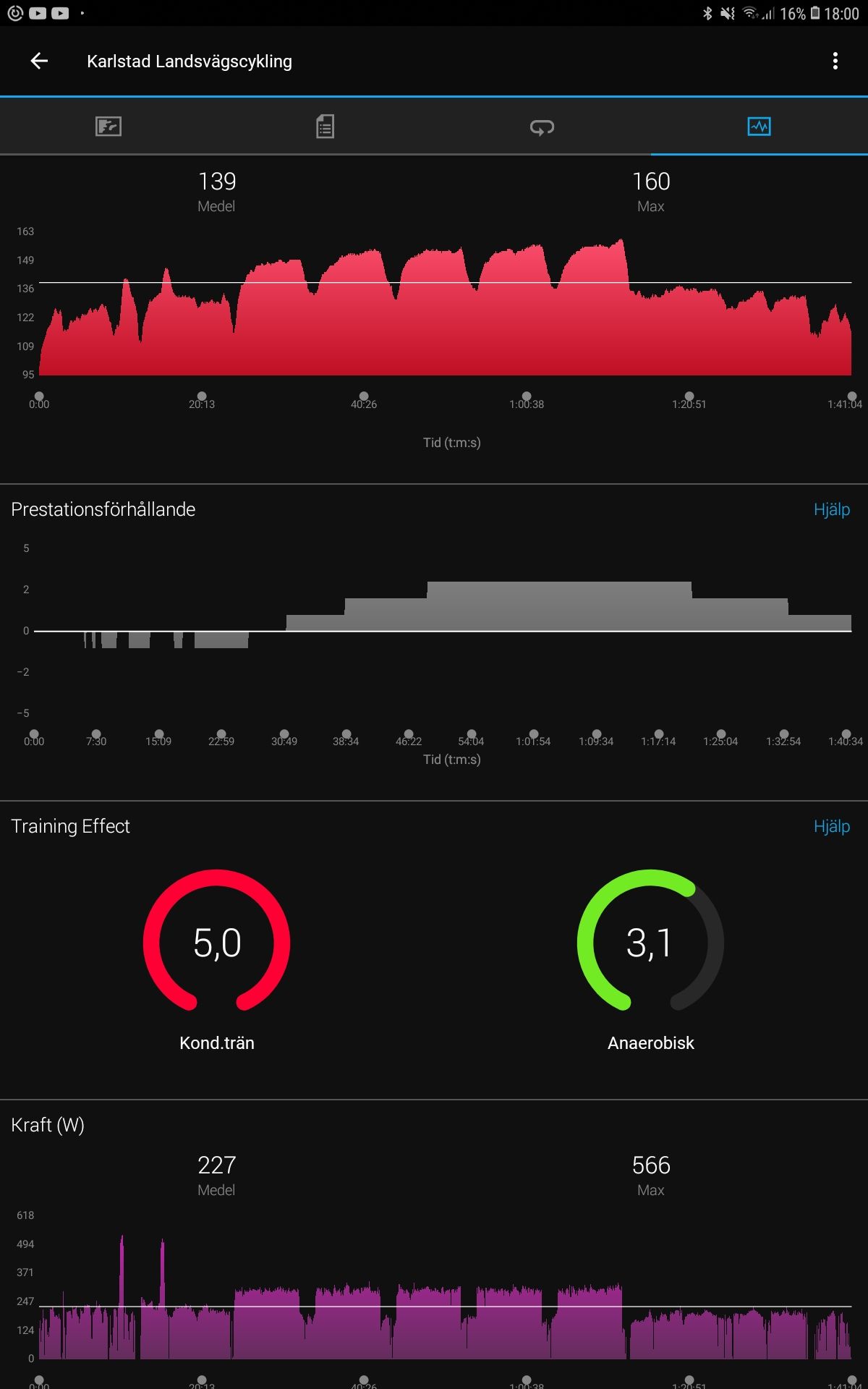868x1389 pixels.
Task: Switch to the laps tab
Action: [x=542, y=127]
